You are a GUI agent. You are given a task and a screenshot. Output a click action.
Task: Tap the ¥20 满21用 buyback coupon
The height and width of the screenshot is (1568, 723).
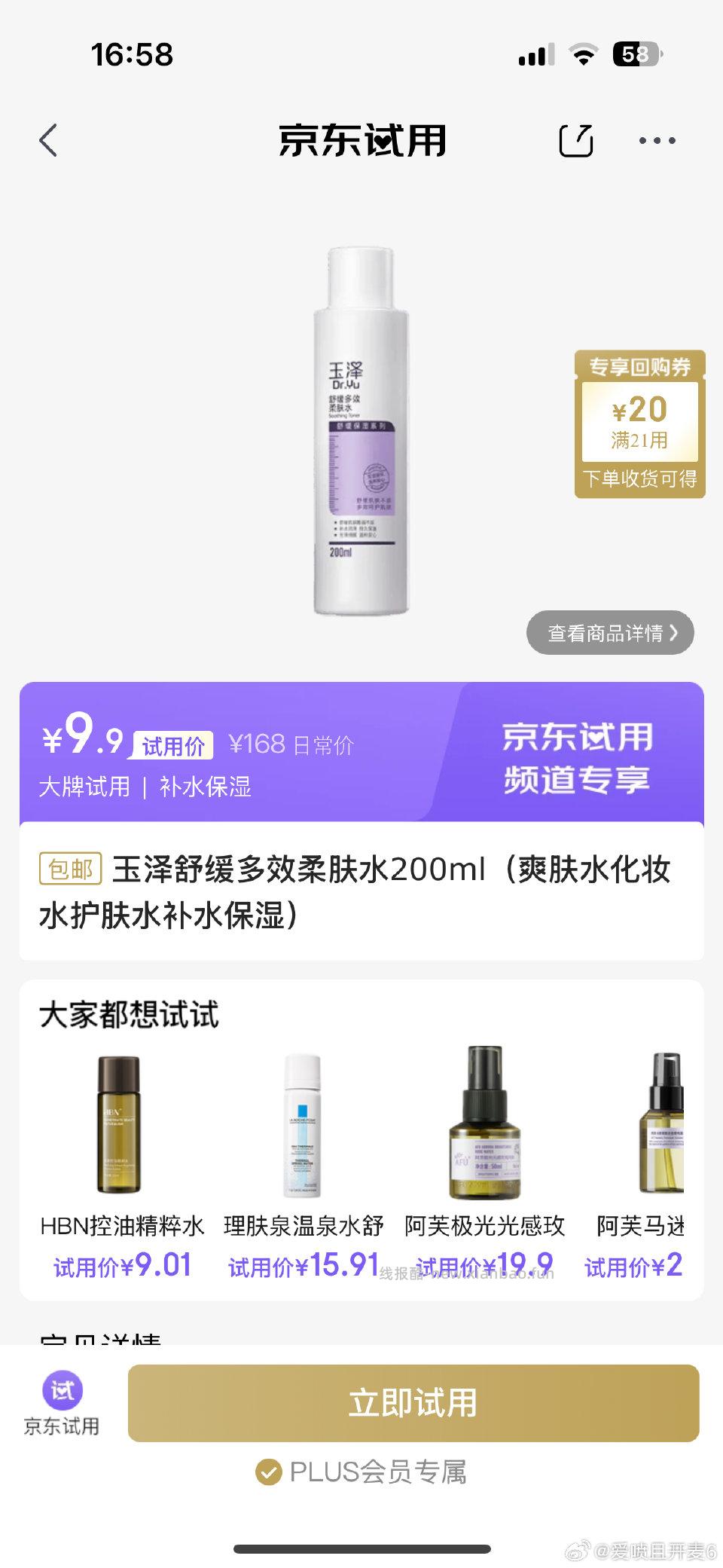click(x=639, y=422)
